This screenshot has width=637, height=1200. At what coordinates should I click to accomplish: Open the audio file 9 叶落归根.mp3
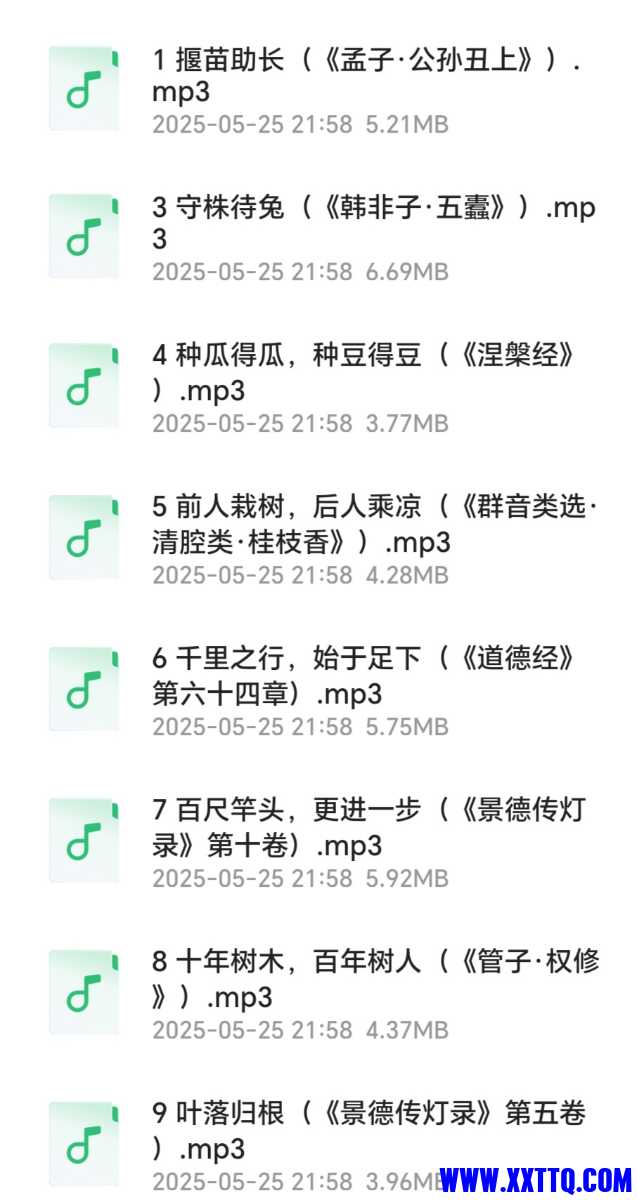coord(366,1130)
